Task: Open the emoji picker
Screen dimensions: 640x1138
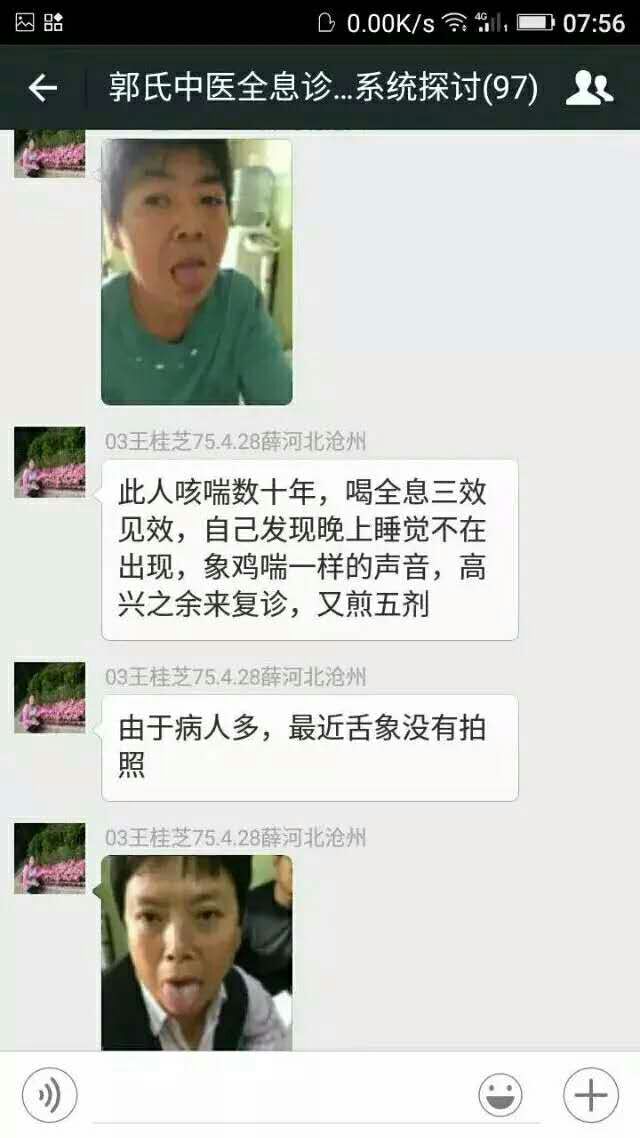Action: pos(500,1095)
